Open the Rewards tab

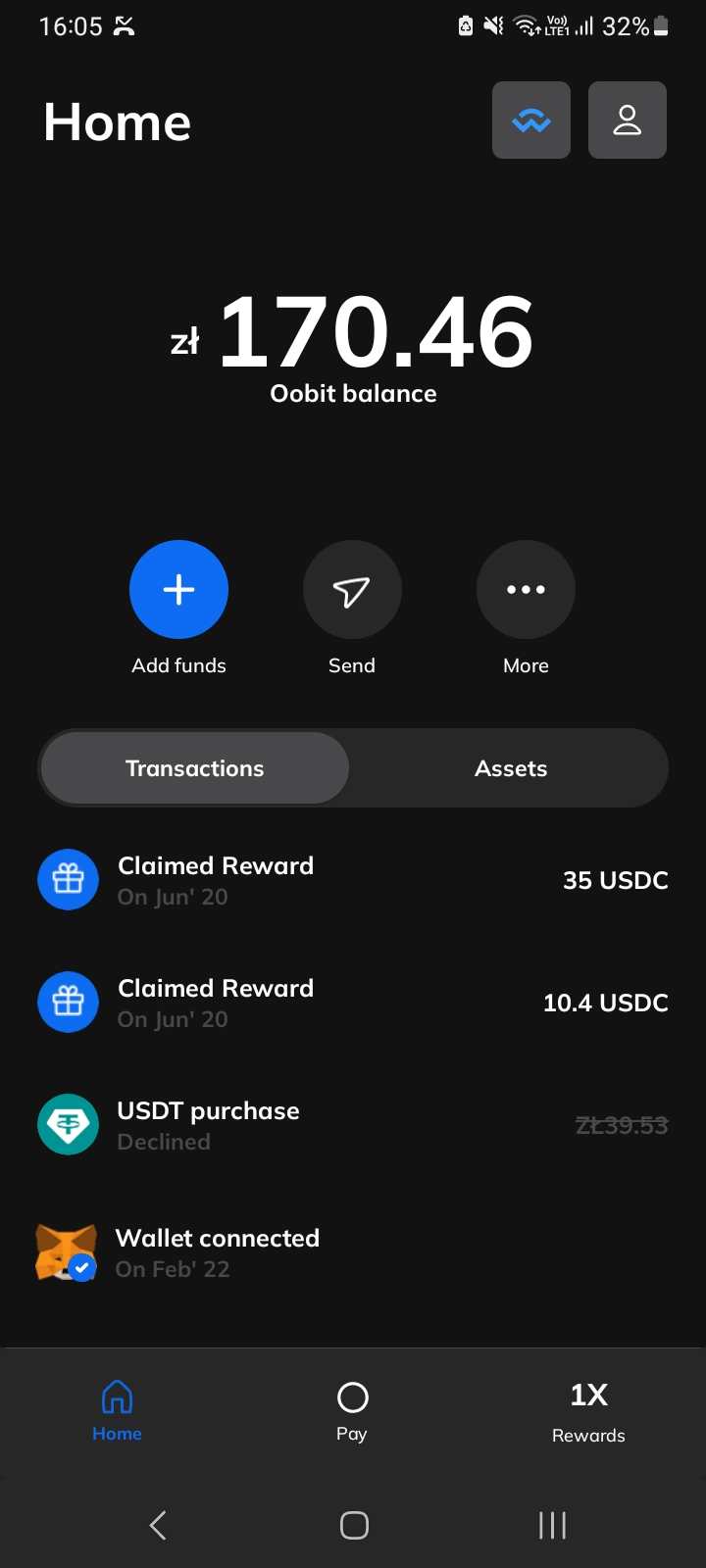[588, 1411]
